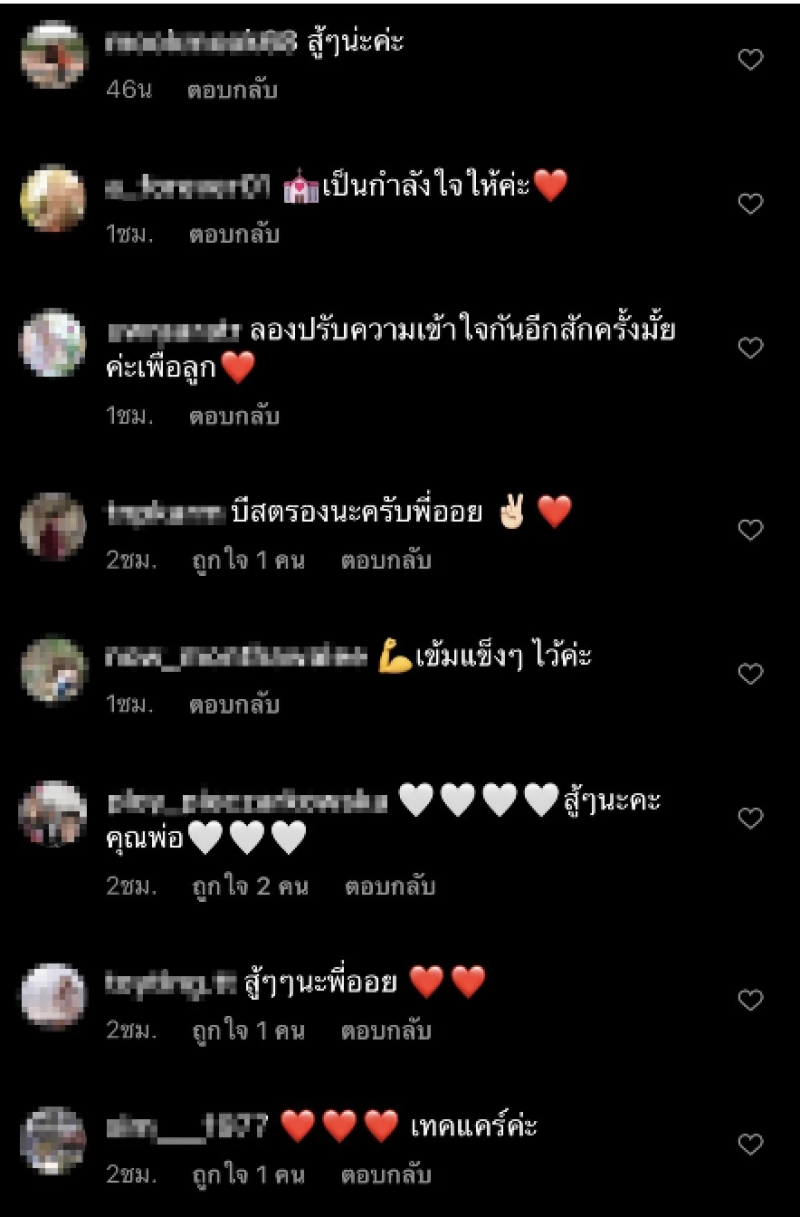800x1217 pixels.
Task: Like the comment "เป็นกำลังใจให้ค่ะ"
Action: [x=750, y=204]
